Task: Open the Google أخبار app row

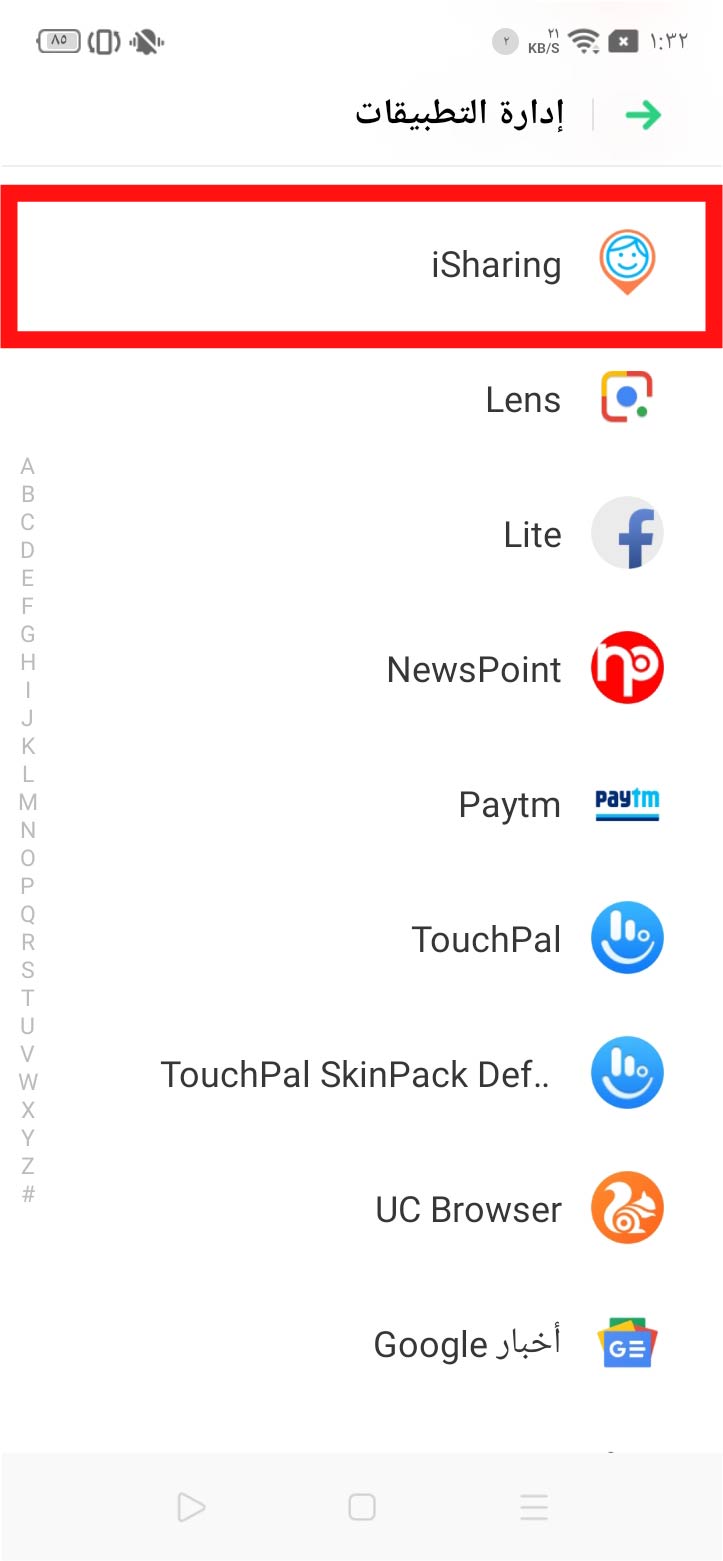Action: [x=467, y=1345]
